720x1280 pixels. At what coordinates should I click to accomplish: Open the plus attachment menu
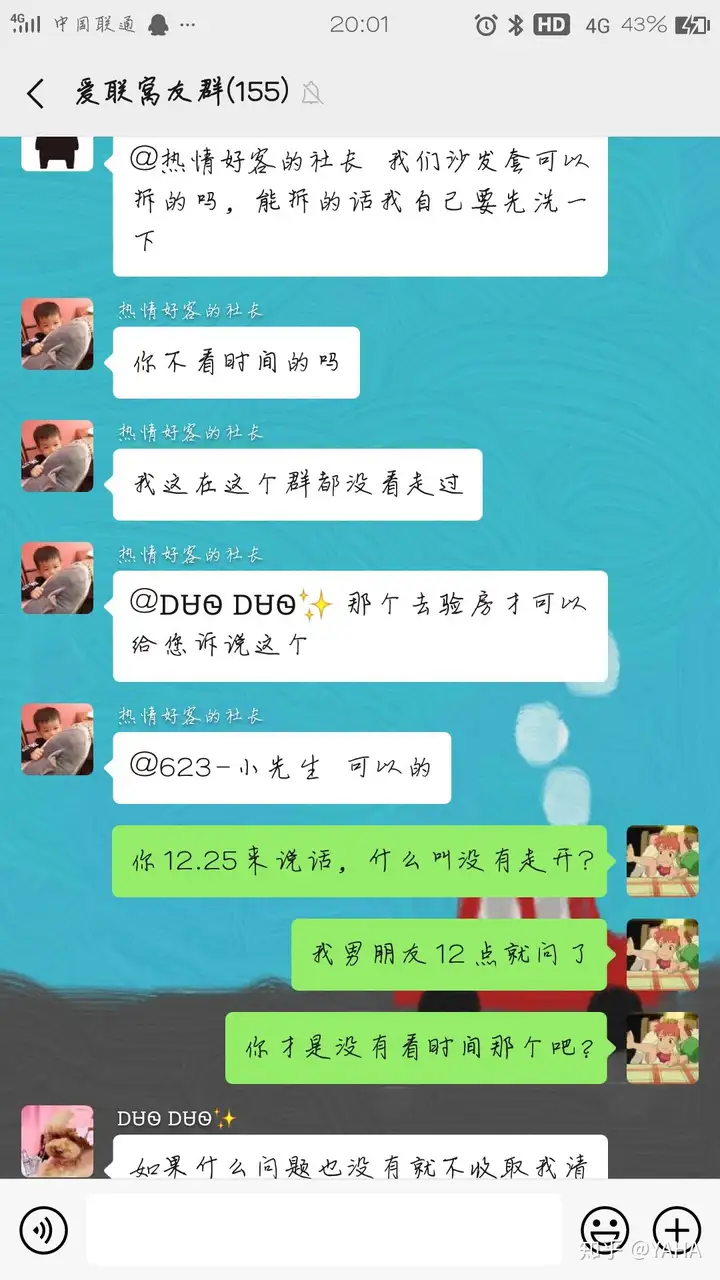pyautogui.click(x=677, y=1230)
